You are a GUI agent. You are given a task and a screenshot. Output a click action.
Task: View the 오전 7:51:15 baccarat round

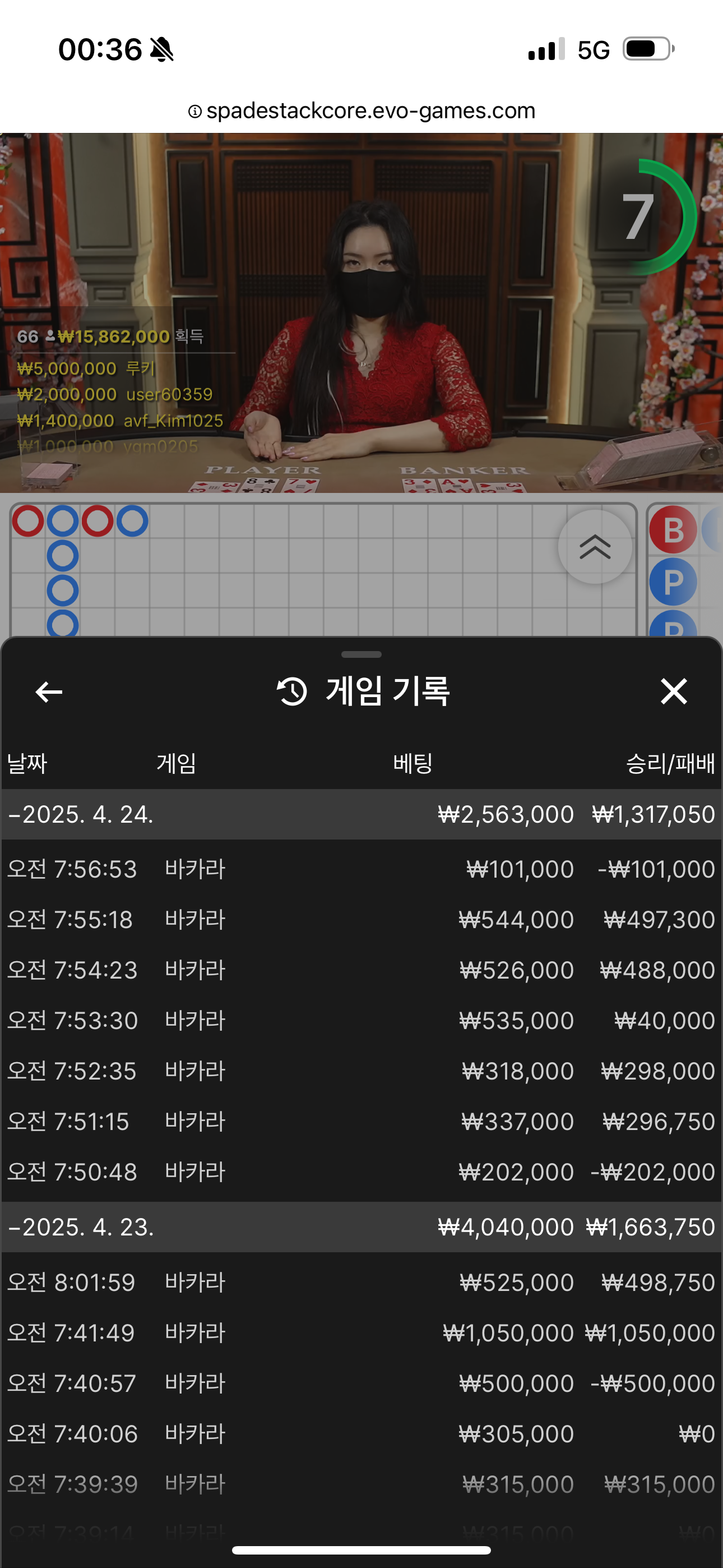coord(361,1122)
